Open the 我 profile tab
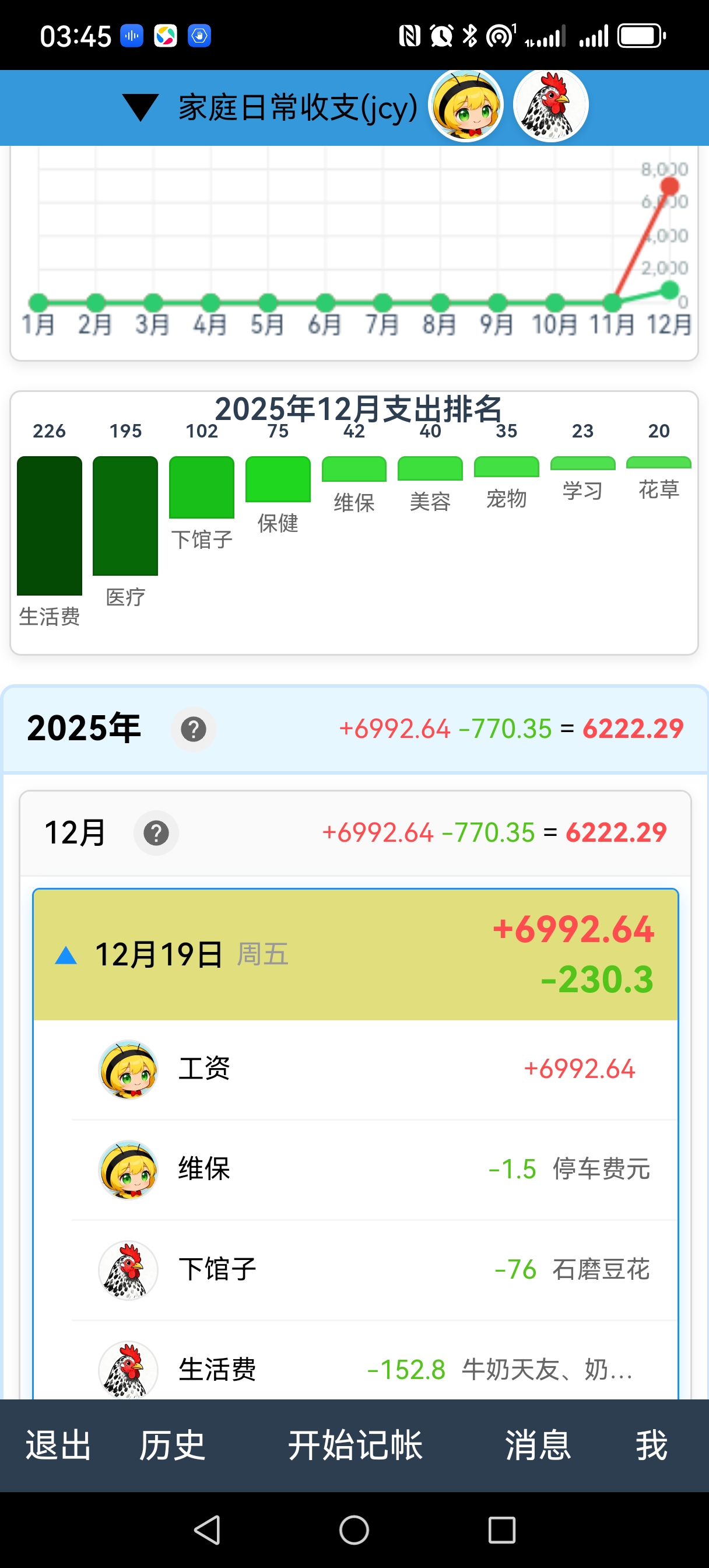 coord(651,1445)
